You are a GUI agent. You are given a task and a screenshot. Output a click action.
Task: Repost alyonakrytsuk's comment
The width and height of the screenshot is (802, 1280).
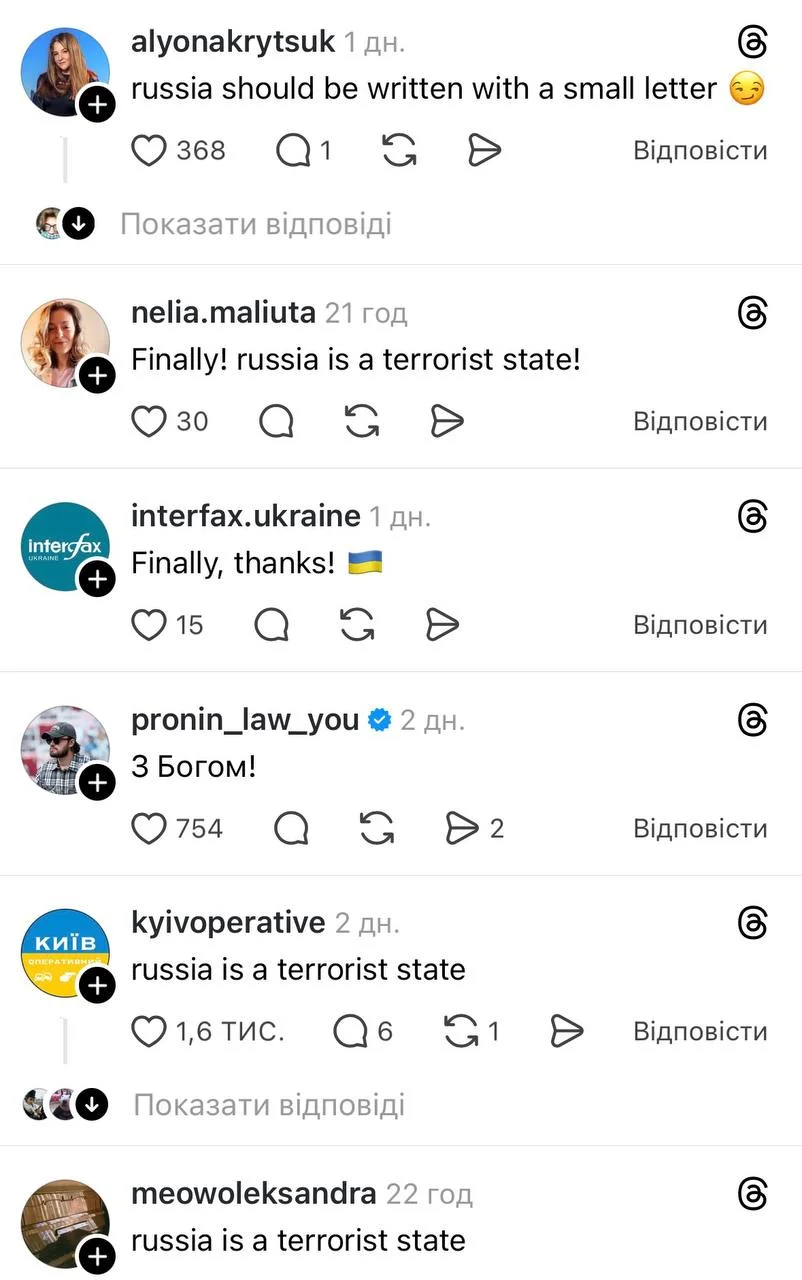[x=399, y=151]
